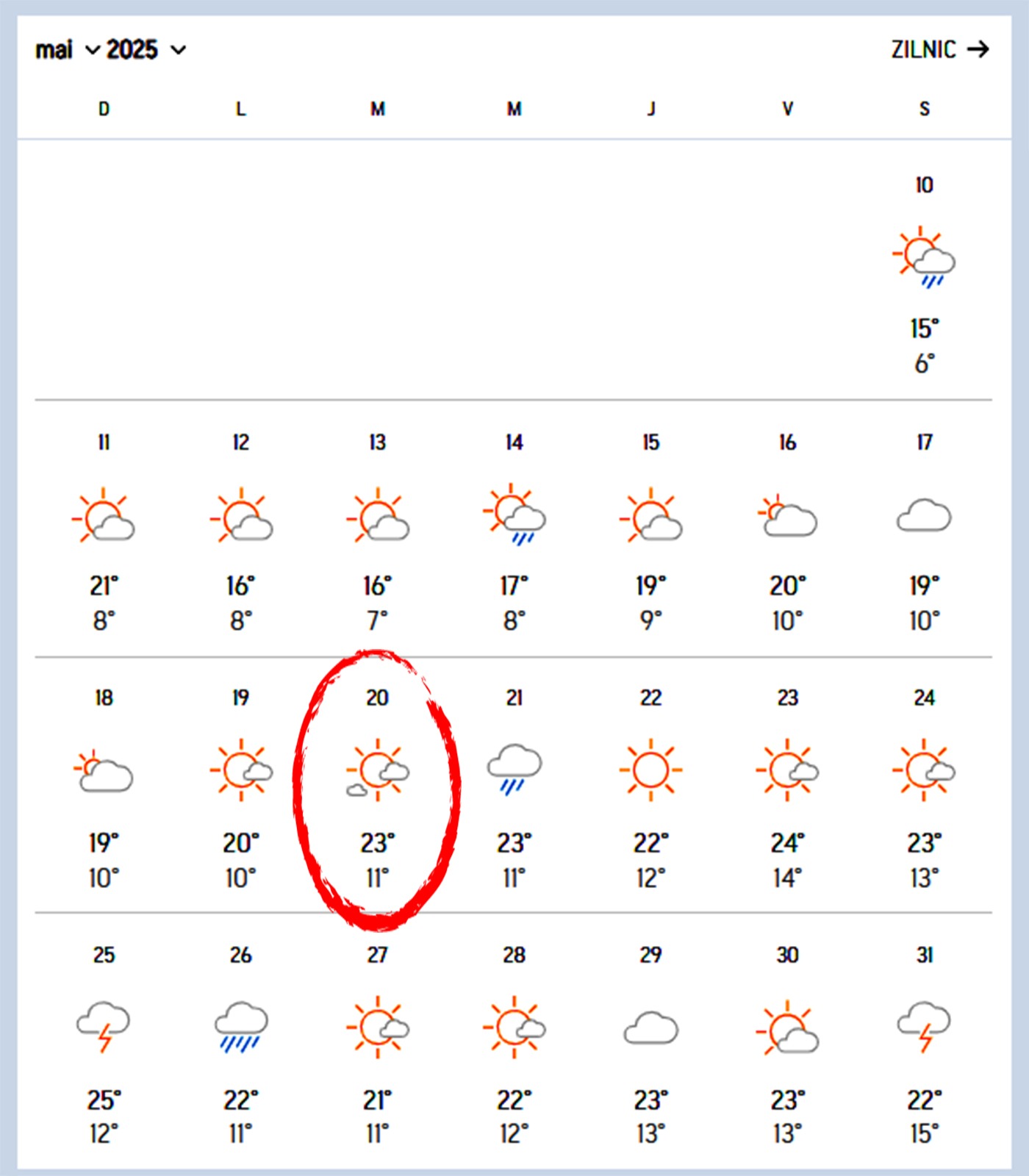
Task: Open the forecast for May 10
Action: pos(924,272)
